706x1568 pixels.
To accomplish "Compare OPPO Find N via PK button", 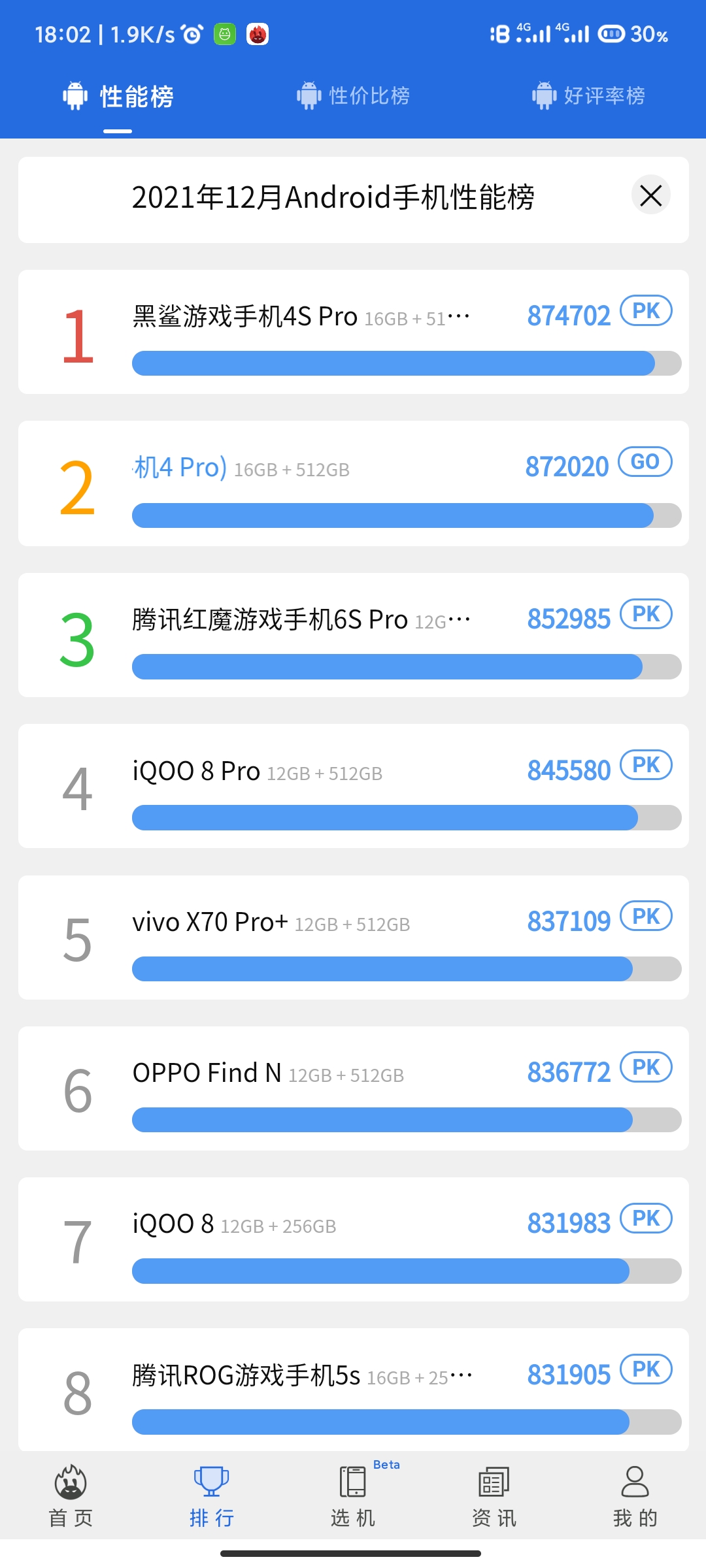I will [646, 1067].
